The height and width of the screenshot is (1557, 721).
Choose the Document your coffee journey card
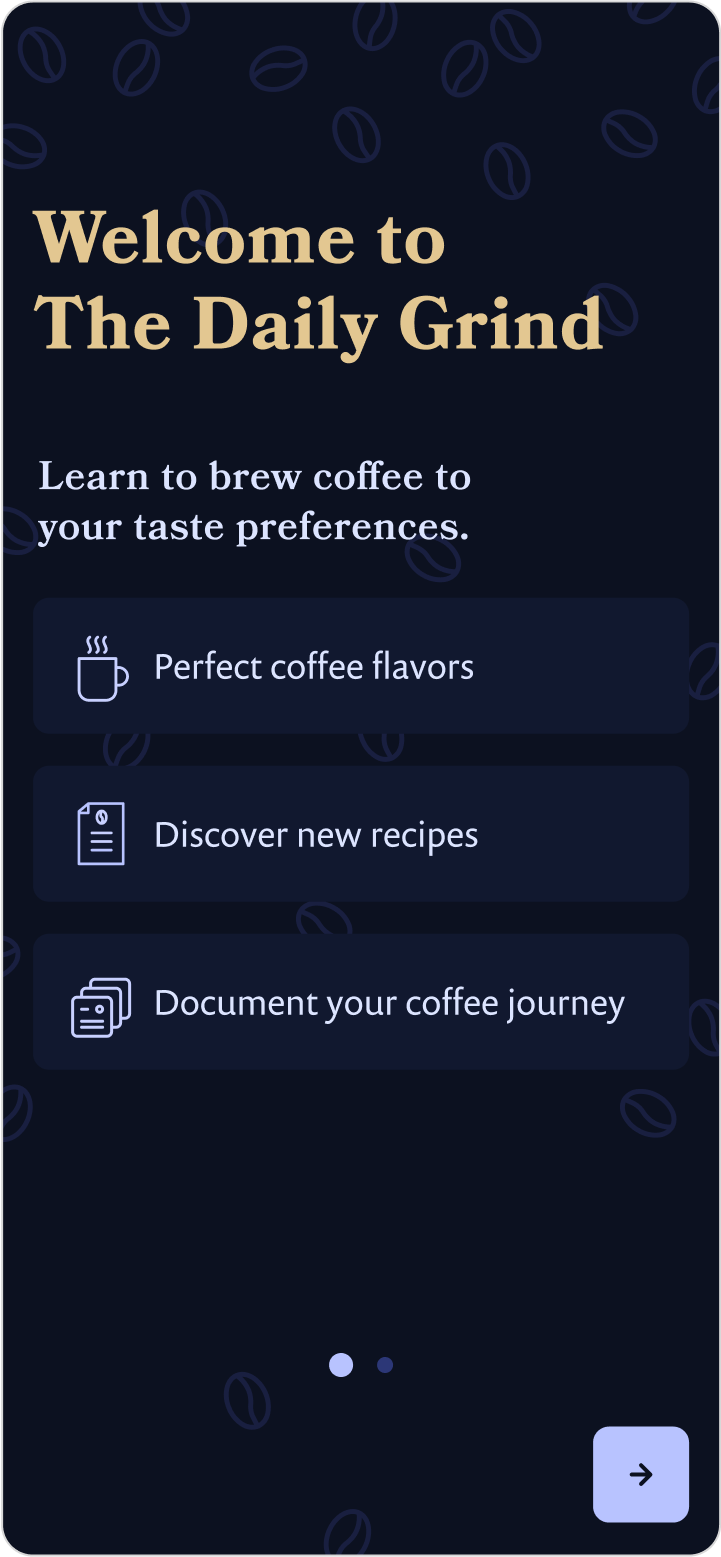[361, 1002]
